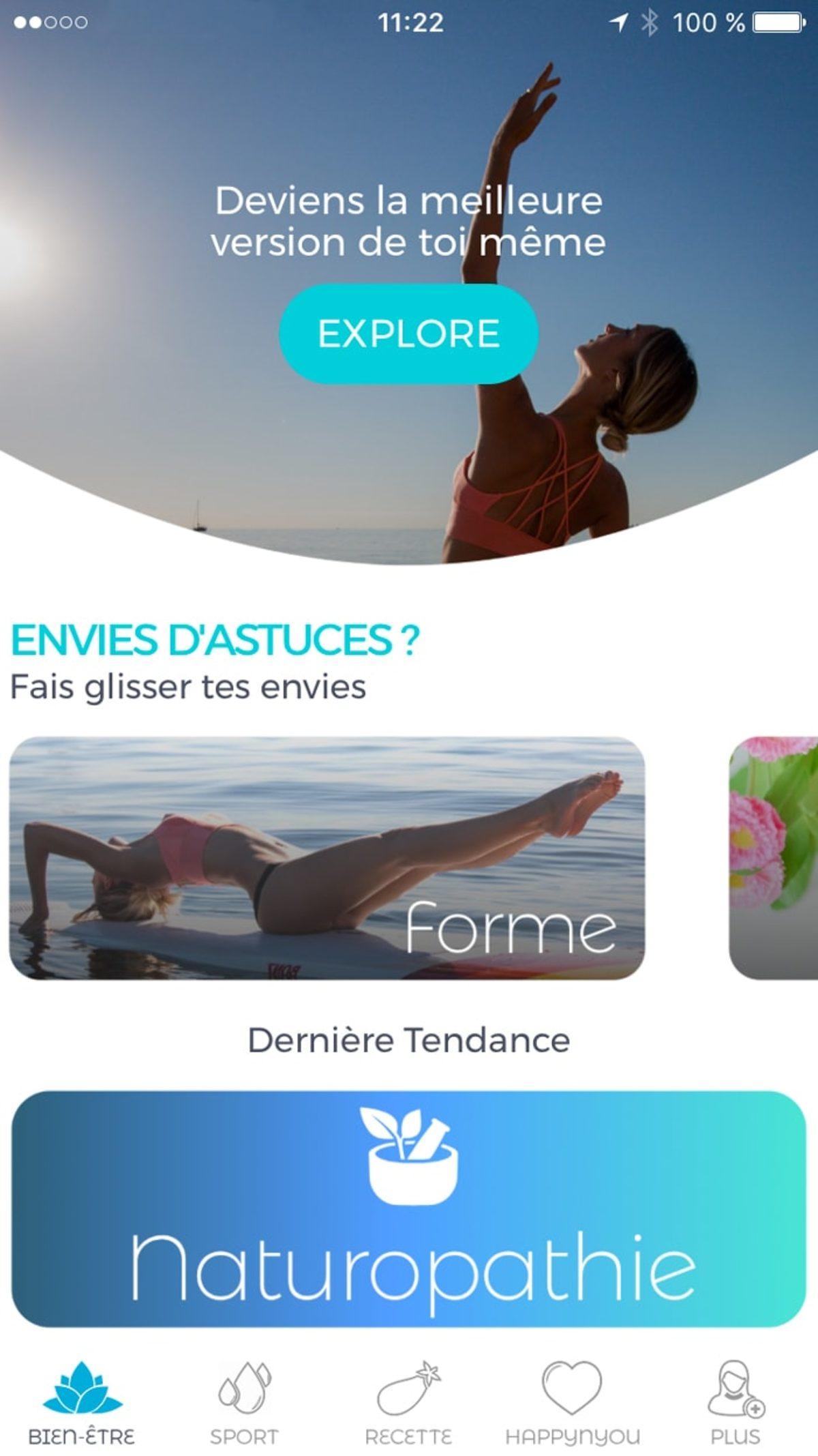
Task: Open the Naturopathie trend card
Action: coord(408,1208)
